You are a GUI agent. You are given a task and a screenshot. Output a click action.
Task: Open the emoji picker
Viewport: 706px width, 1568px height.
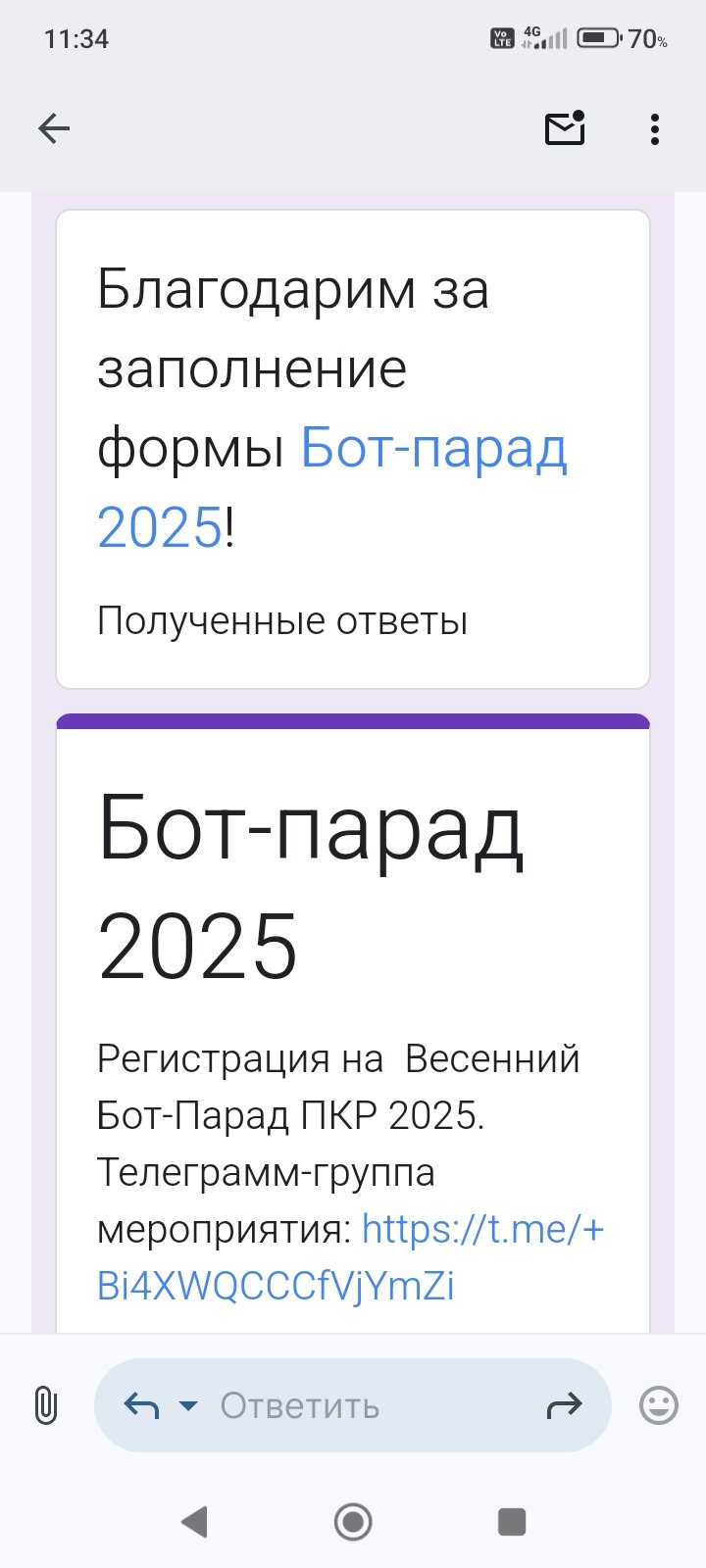coord(658,1405)
